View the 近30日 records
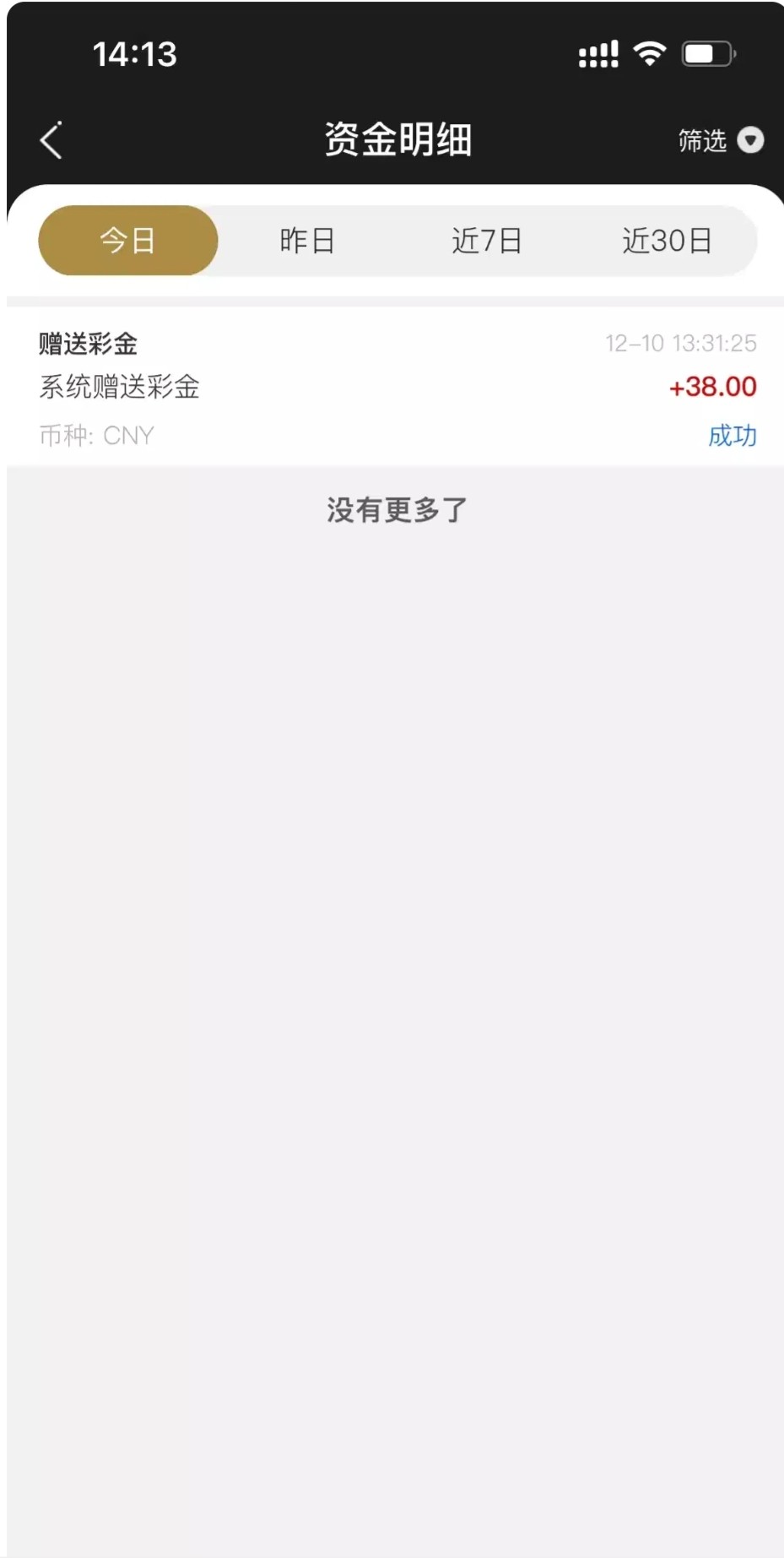The width and height of the screenshot is (784, 1558). tap(667, 241)
